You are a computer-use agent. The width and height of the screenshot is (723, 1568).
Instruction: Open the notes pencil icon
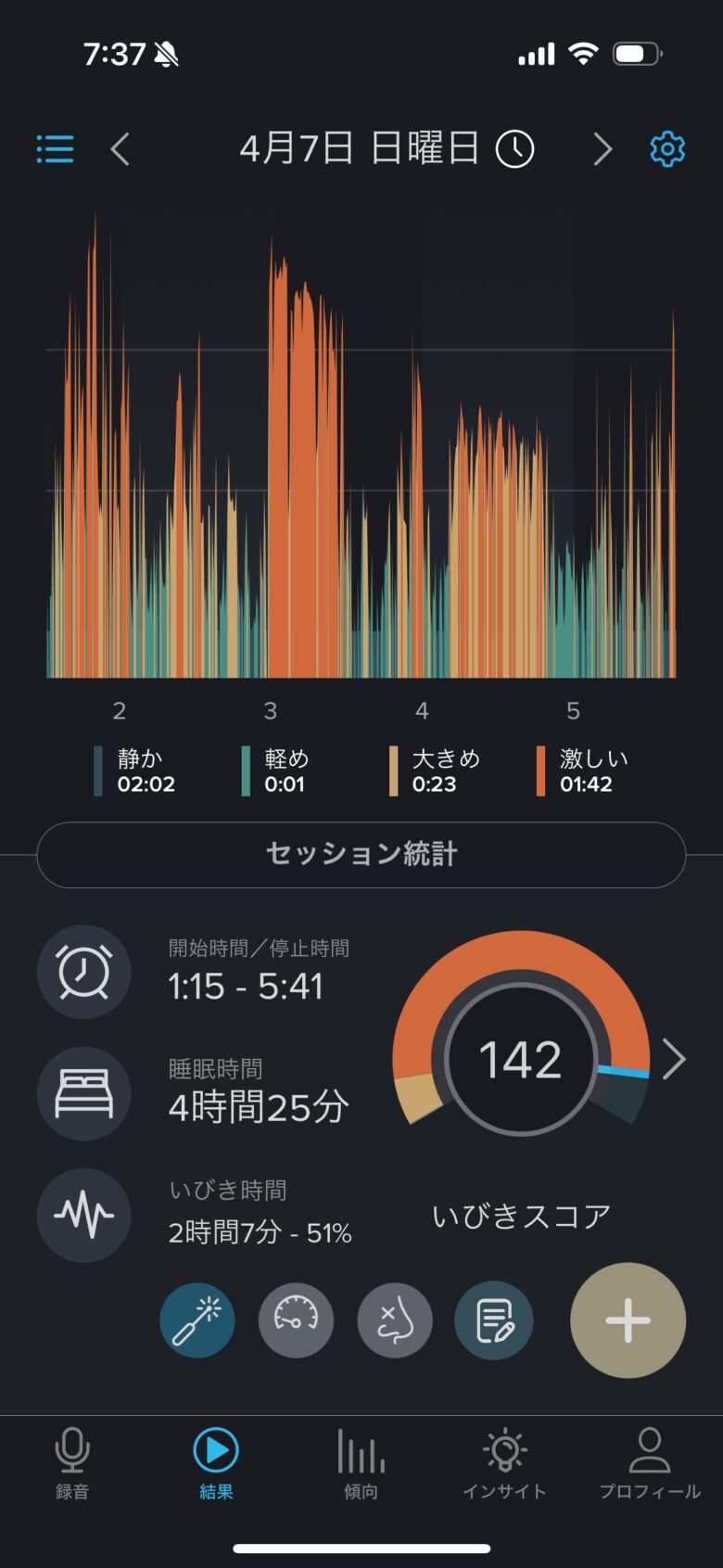click(494, 1319)
